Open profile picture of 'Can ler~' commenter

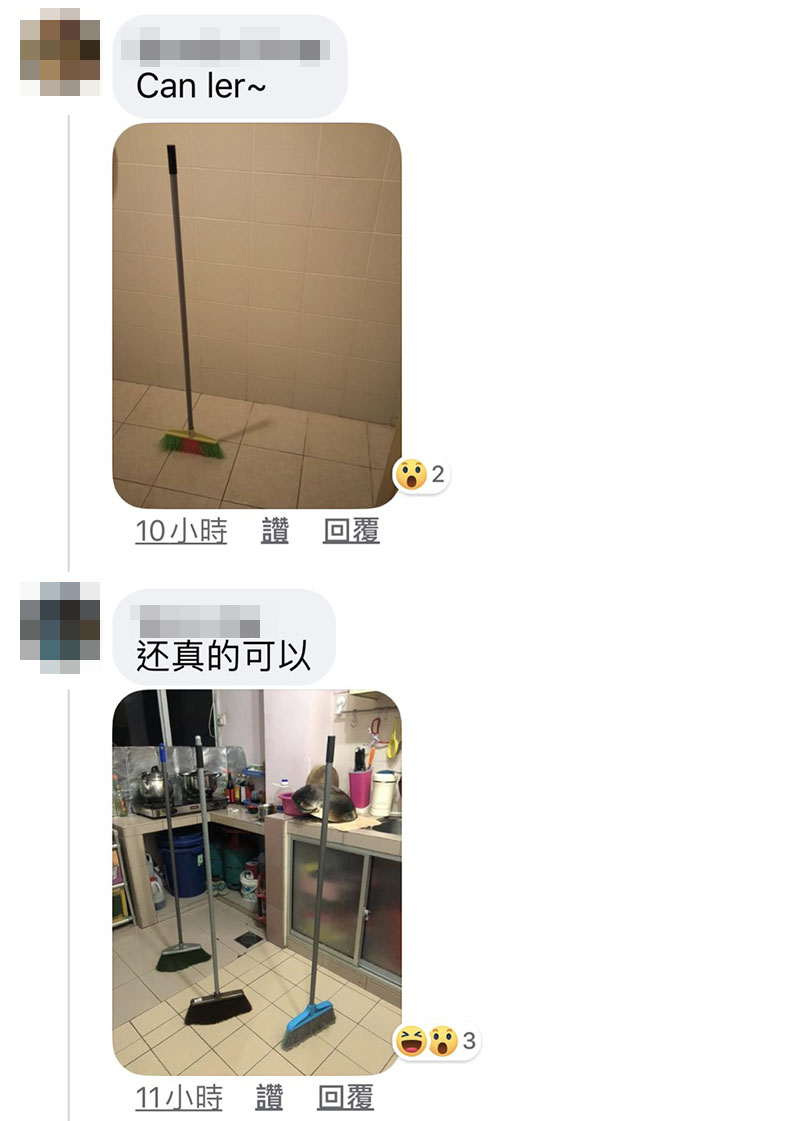[x=60, y=51]
